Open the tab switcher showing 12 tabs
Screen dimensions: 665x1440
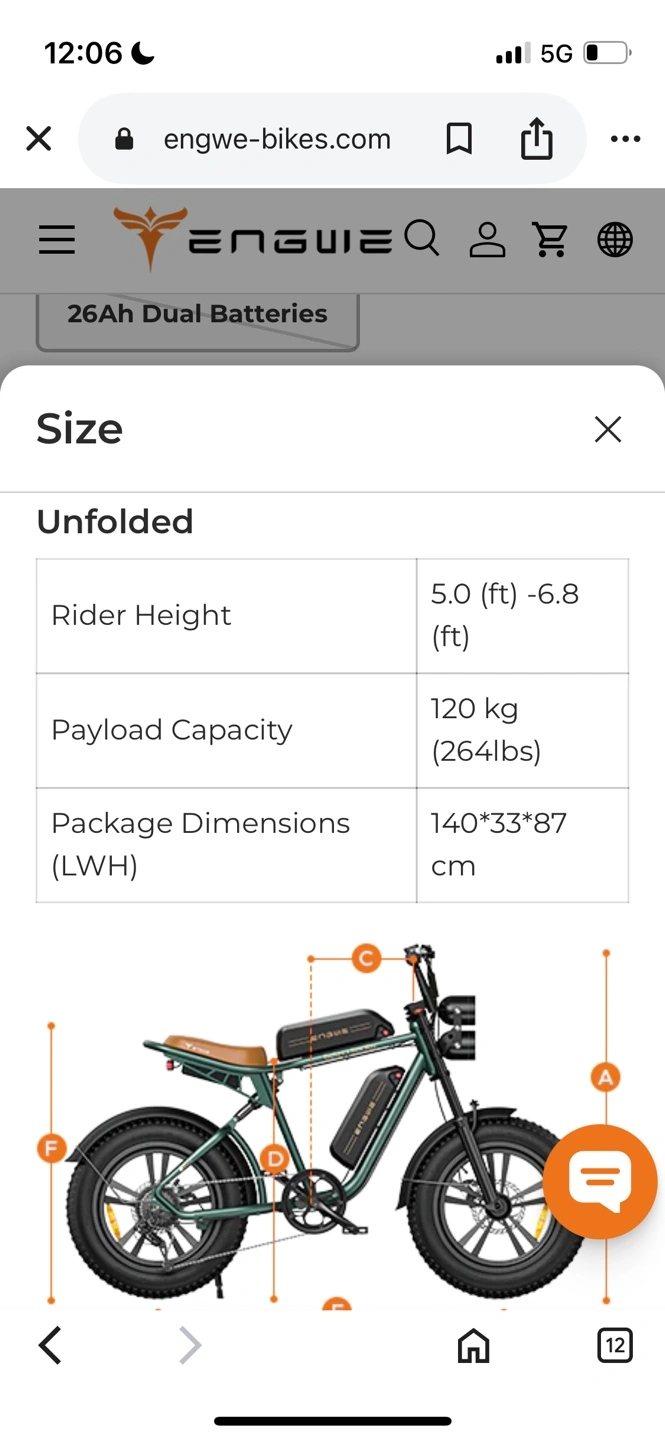click(615, 1345)
